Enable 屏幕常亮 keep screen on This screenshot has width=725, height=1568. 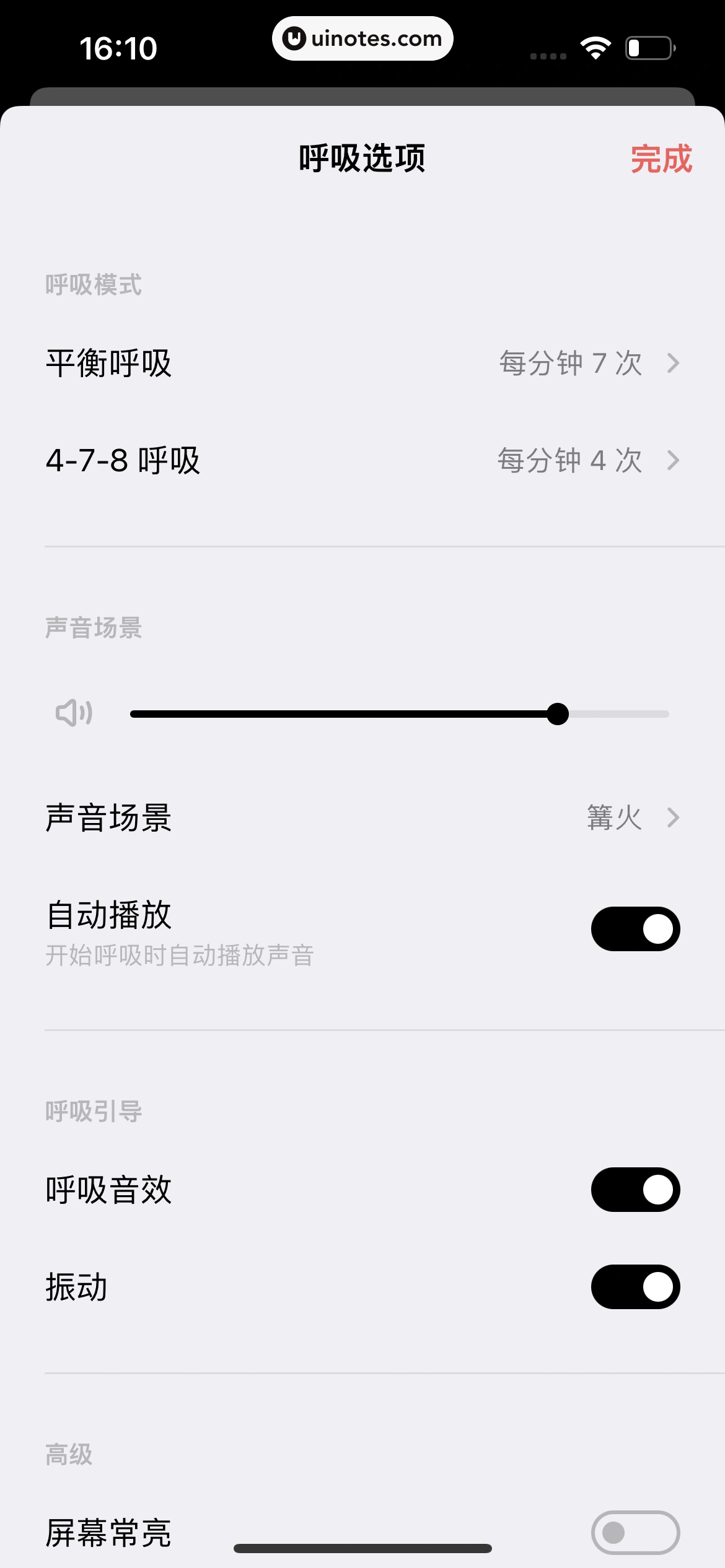coord(635,1533)
